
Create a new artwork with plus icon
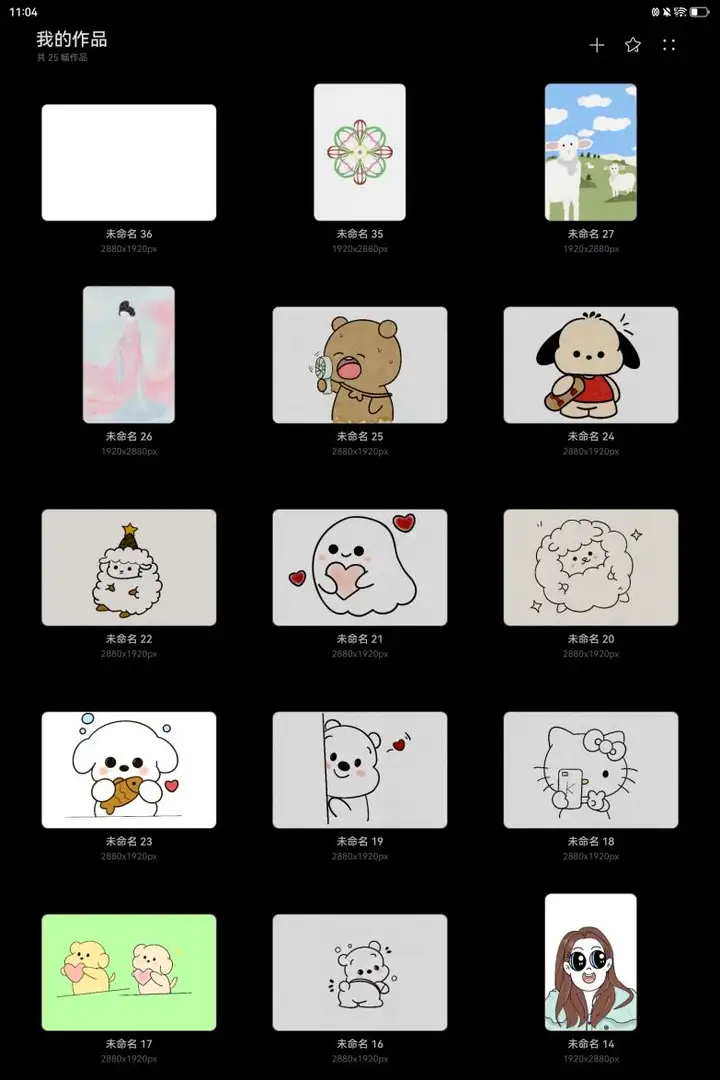pyautogui.click(x=597, y=45)
